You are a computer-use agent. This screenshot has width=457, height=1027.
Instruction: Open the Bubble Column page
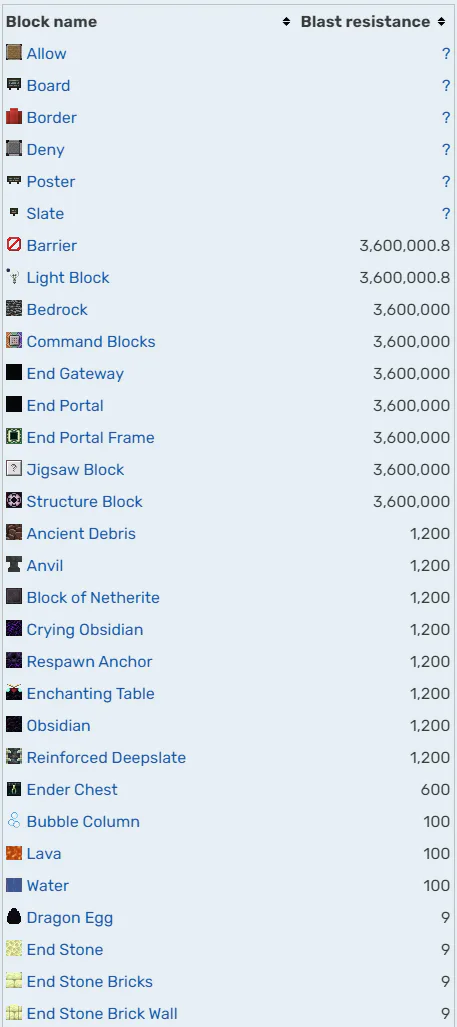pyautogui.click(x=82, y=822)
